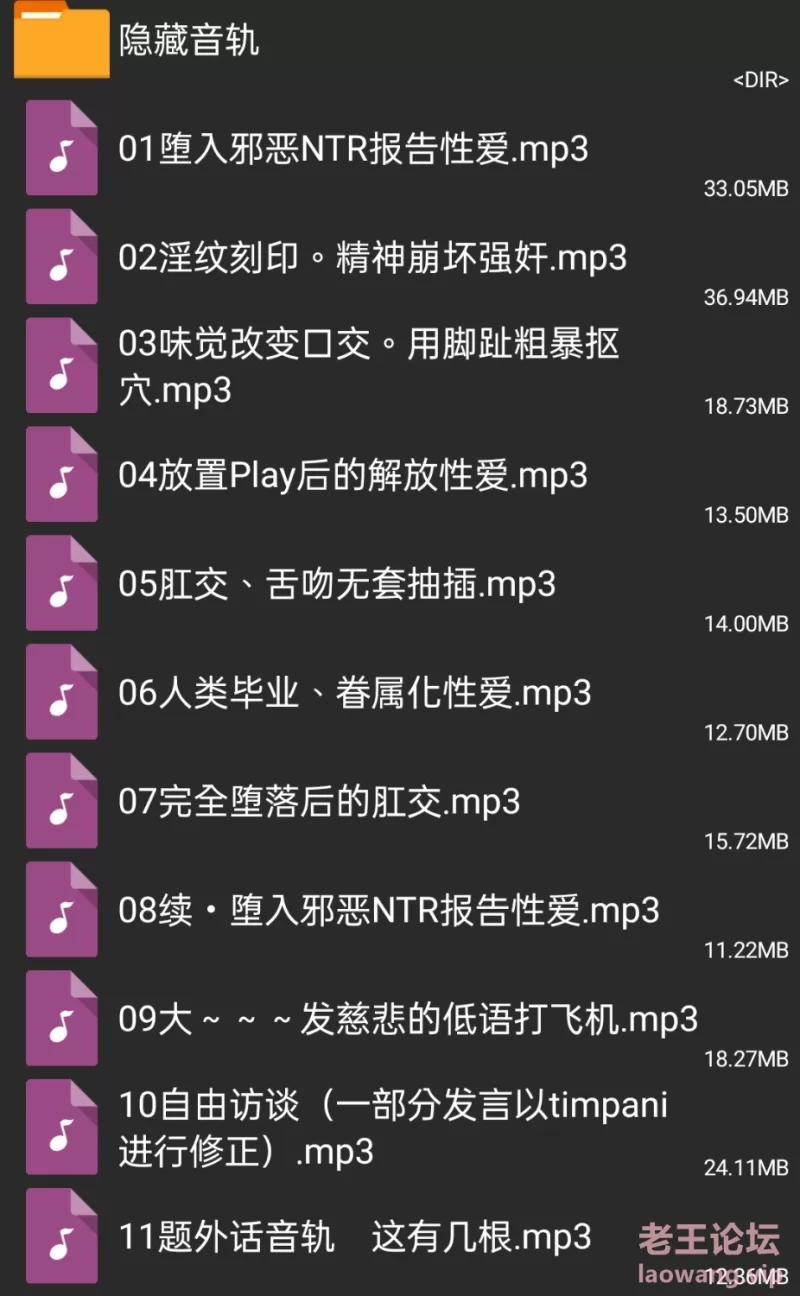Open the file beginning with 08续

[x=400, y=912]
